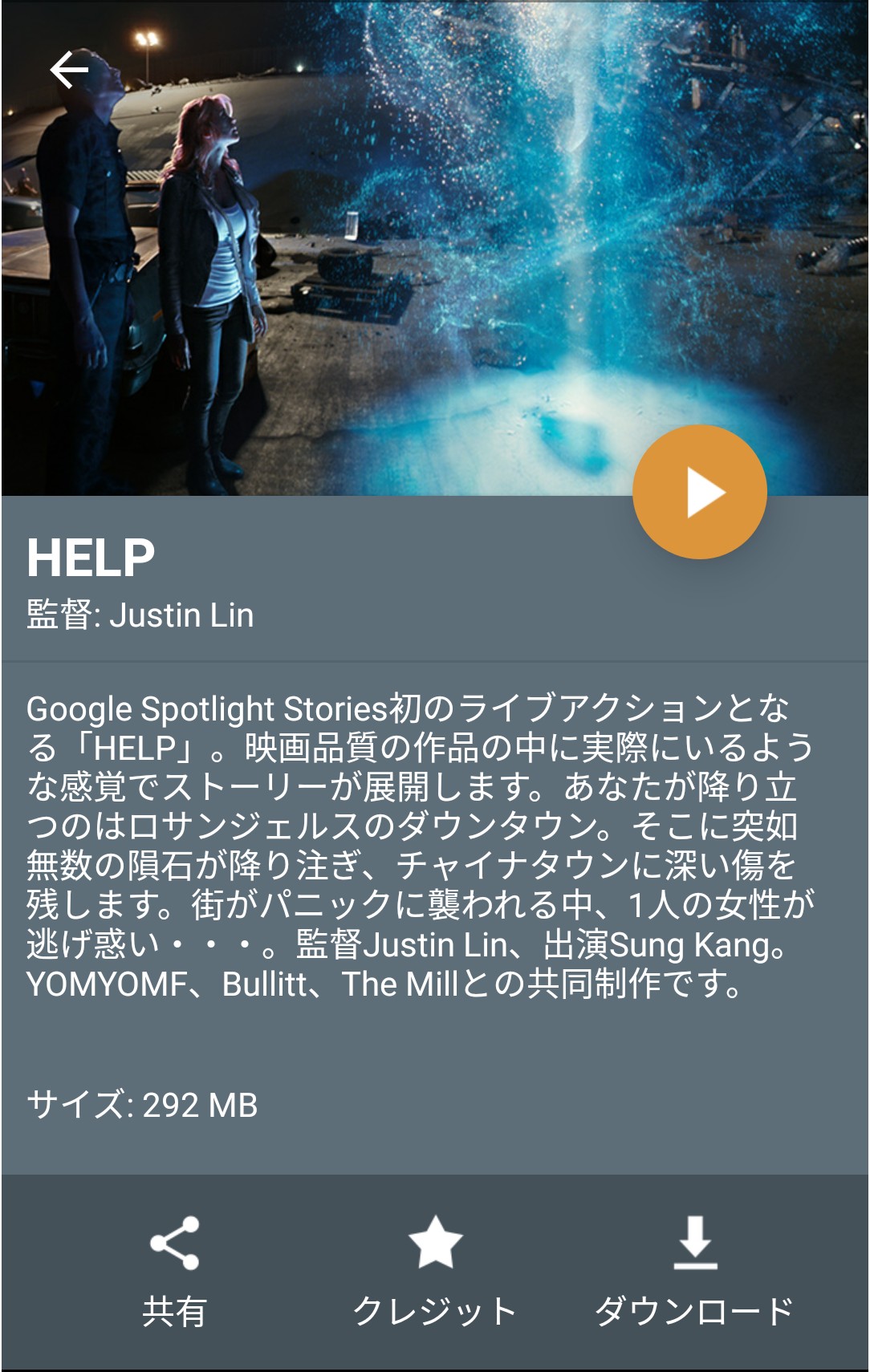Share this story via 共有
Viewport: 870px width, 1372px height.
(x=174, y=1271)
